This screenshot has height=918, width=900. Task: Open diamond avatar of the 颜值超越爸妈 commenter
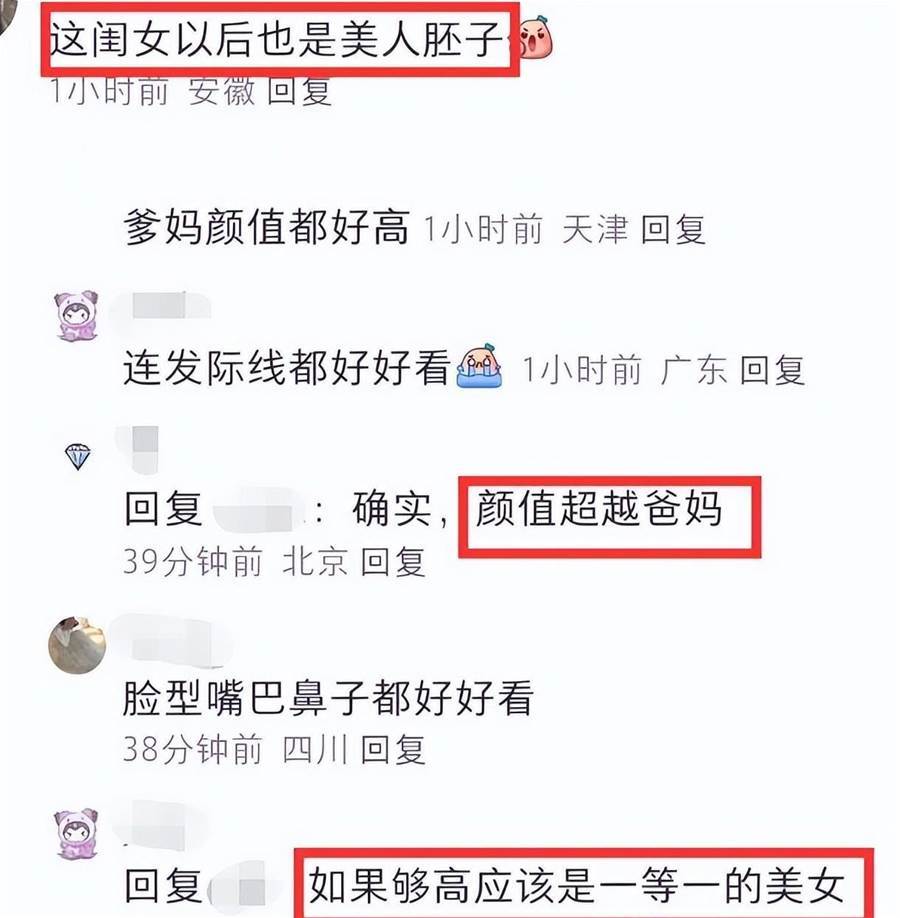pos(77,457)
